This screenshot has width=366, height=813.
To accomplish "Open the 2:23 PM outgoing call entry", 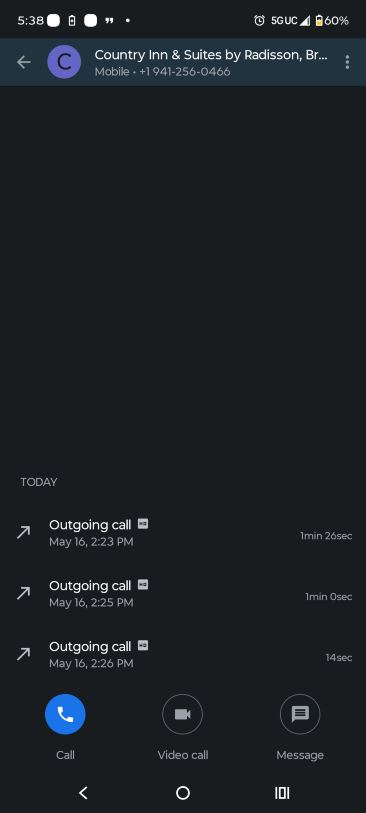I will coord(183,533).
